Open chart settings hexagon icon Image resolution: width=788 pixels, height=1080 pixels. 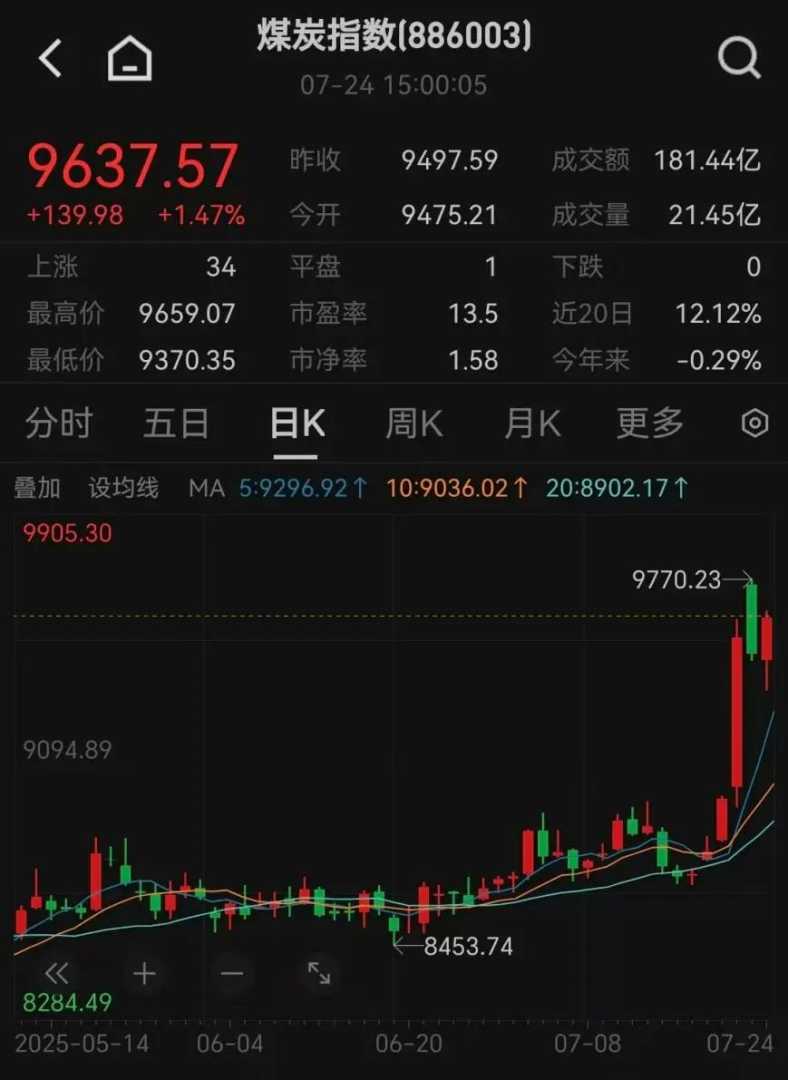pos(755,424)
